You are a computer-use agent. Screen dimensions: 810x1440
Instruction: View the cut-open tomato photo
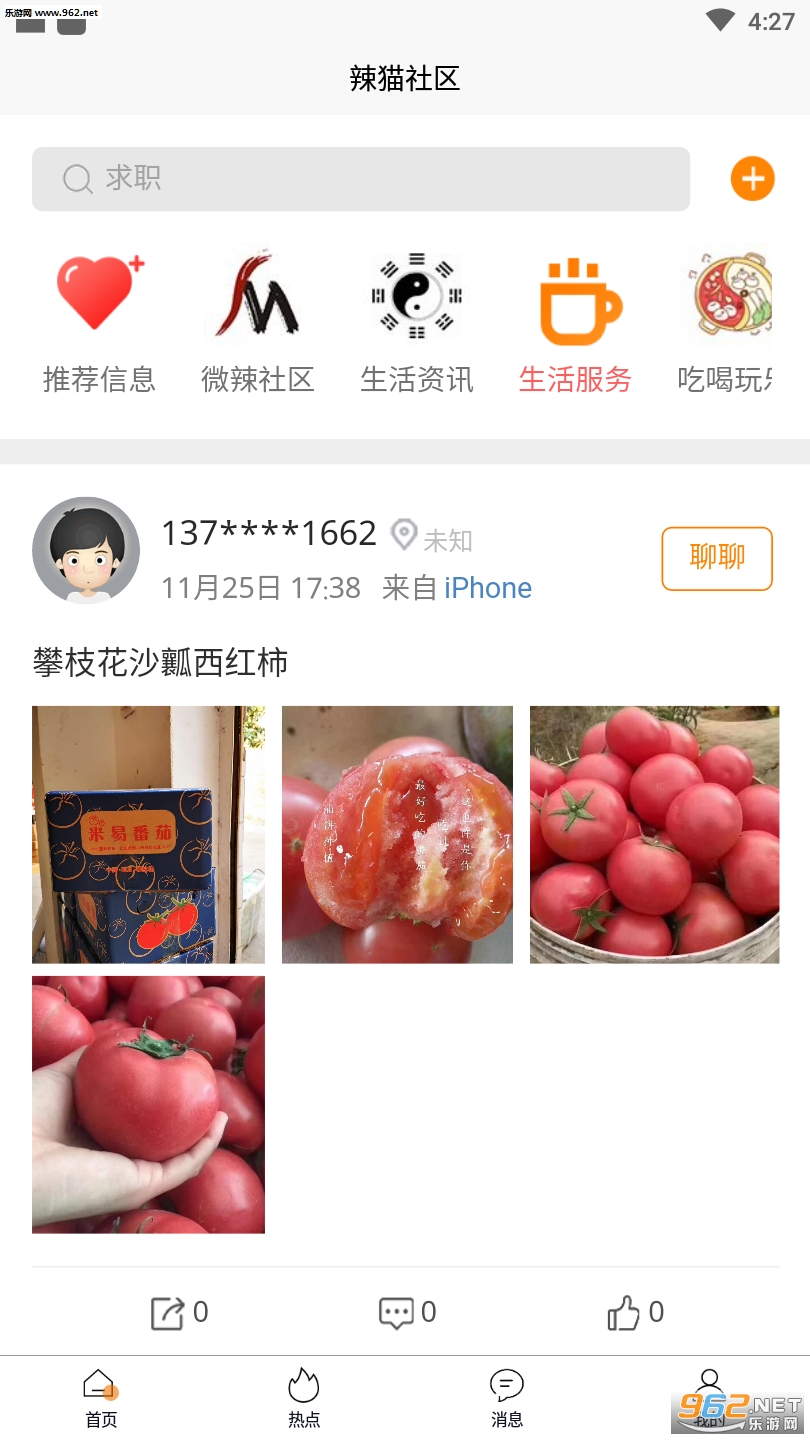pos(397,834)
